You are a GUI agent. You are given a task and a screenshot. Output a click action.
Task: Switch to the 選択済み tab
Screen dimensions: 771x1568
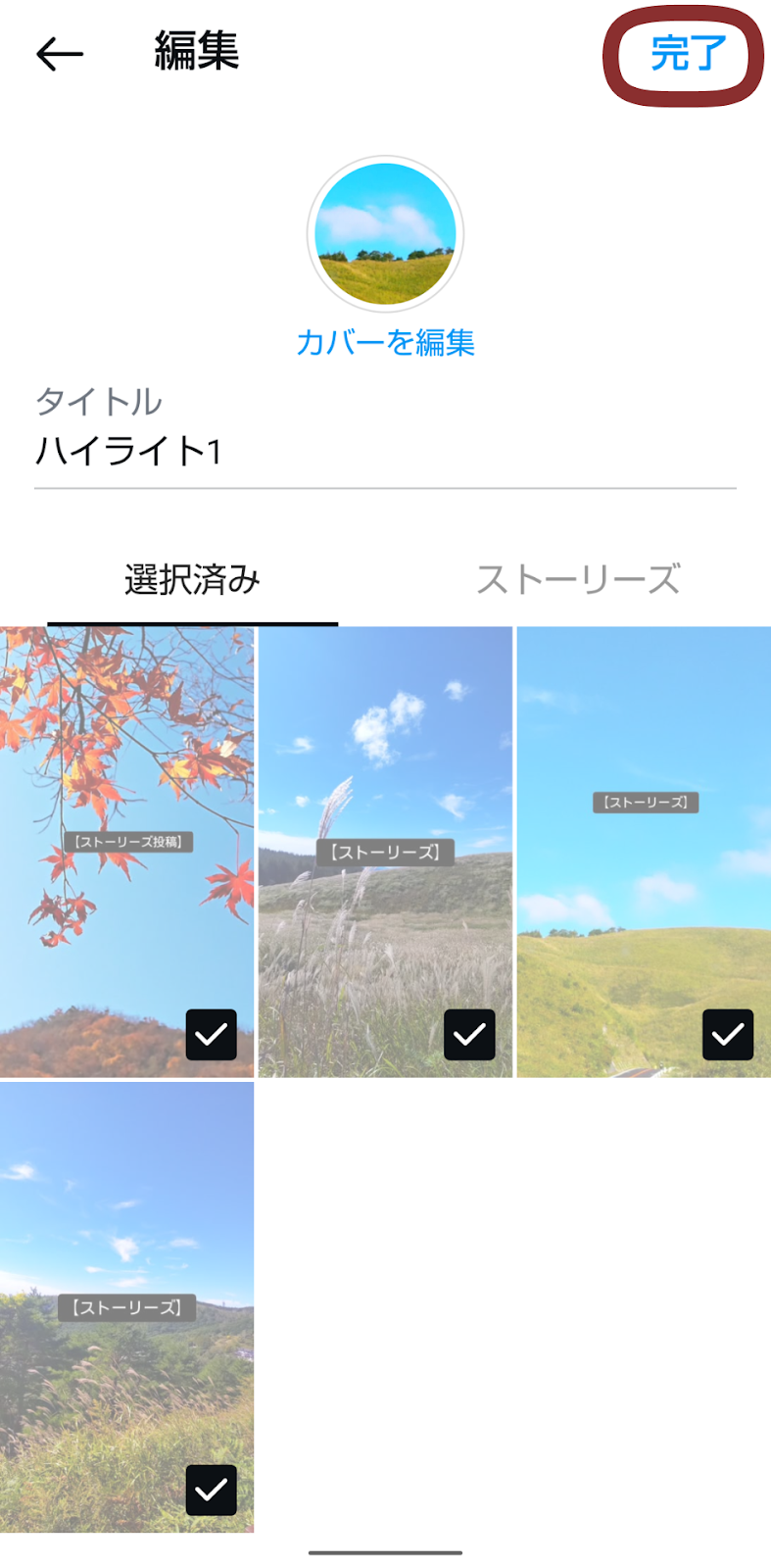(x=193, y=580)
